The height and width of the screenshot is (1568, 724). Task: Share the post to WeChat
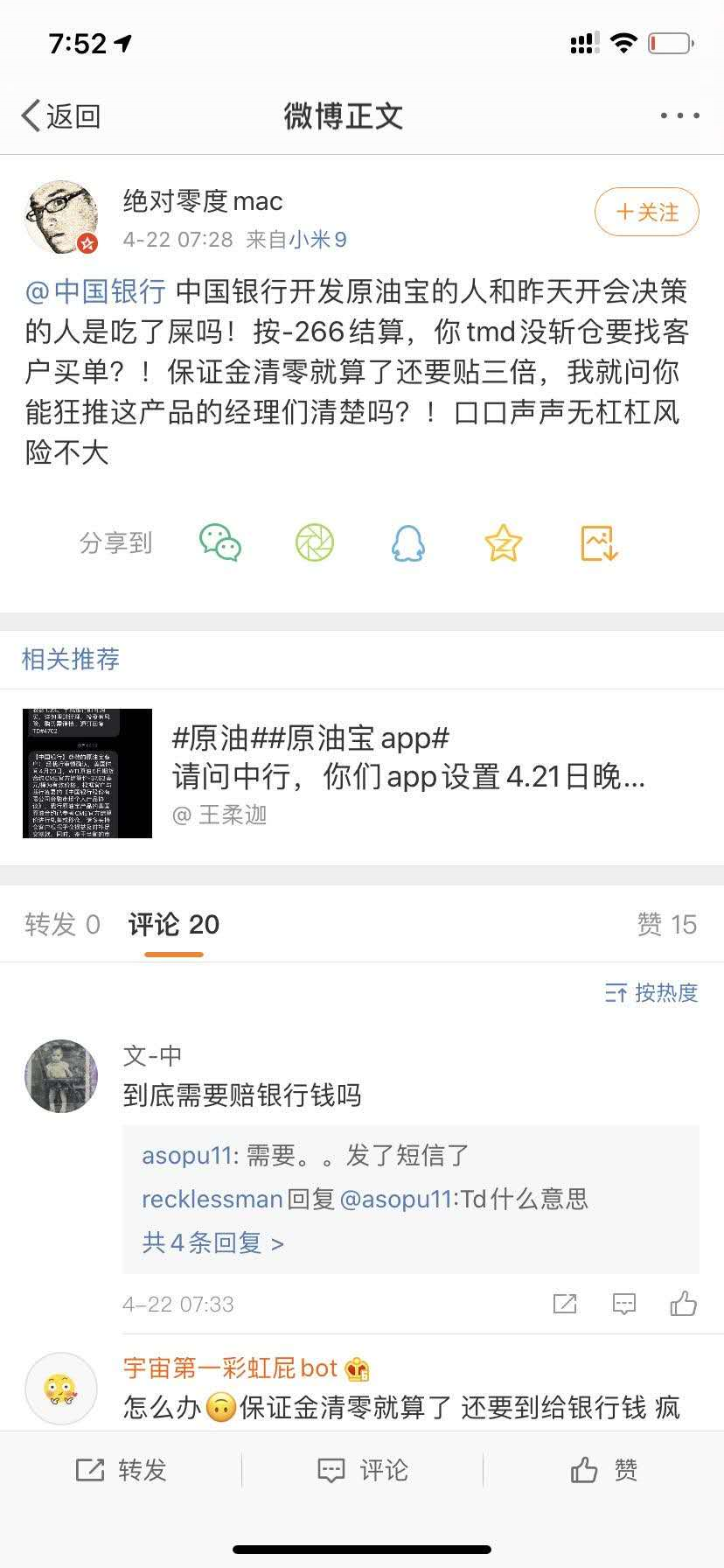point(220,542)
